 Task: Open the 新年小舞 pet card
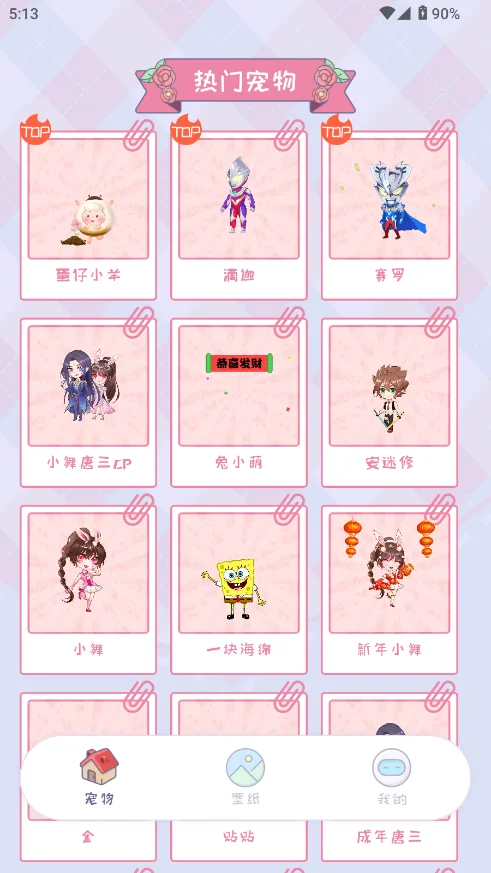coord(389,590)
